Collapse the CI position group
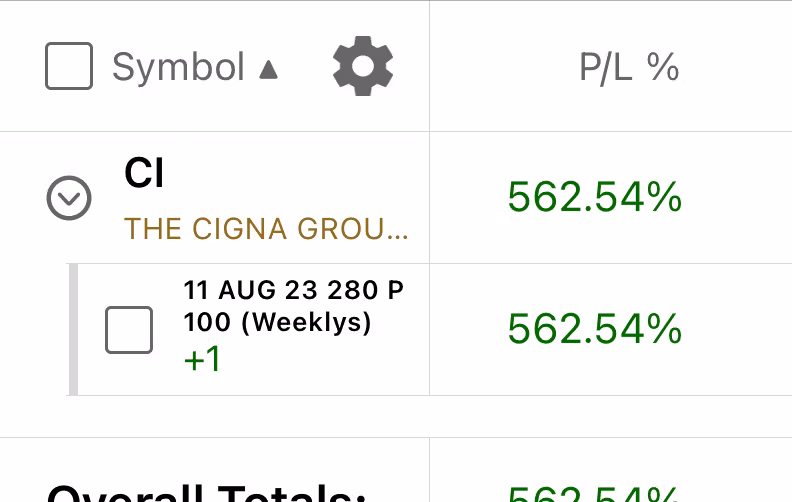The height and width of the screenshot is (502, 792). click(x=69, y=198)
